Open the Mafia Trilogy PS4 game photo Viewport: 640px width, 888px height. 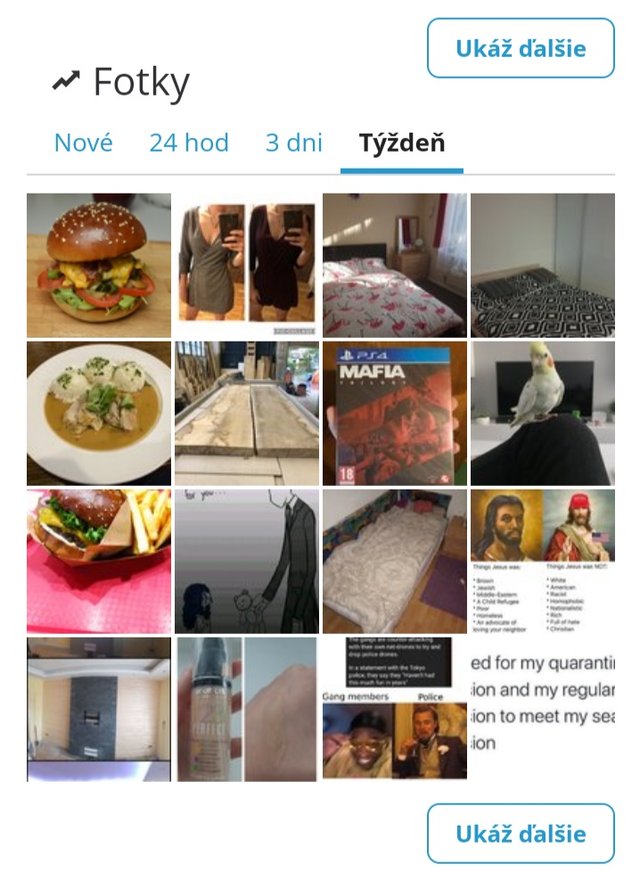[394, 413]
